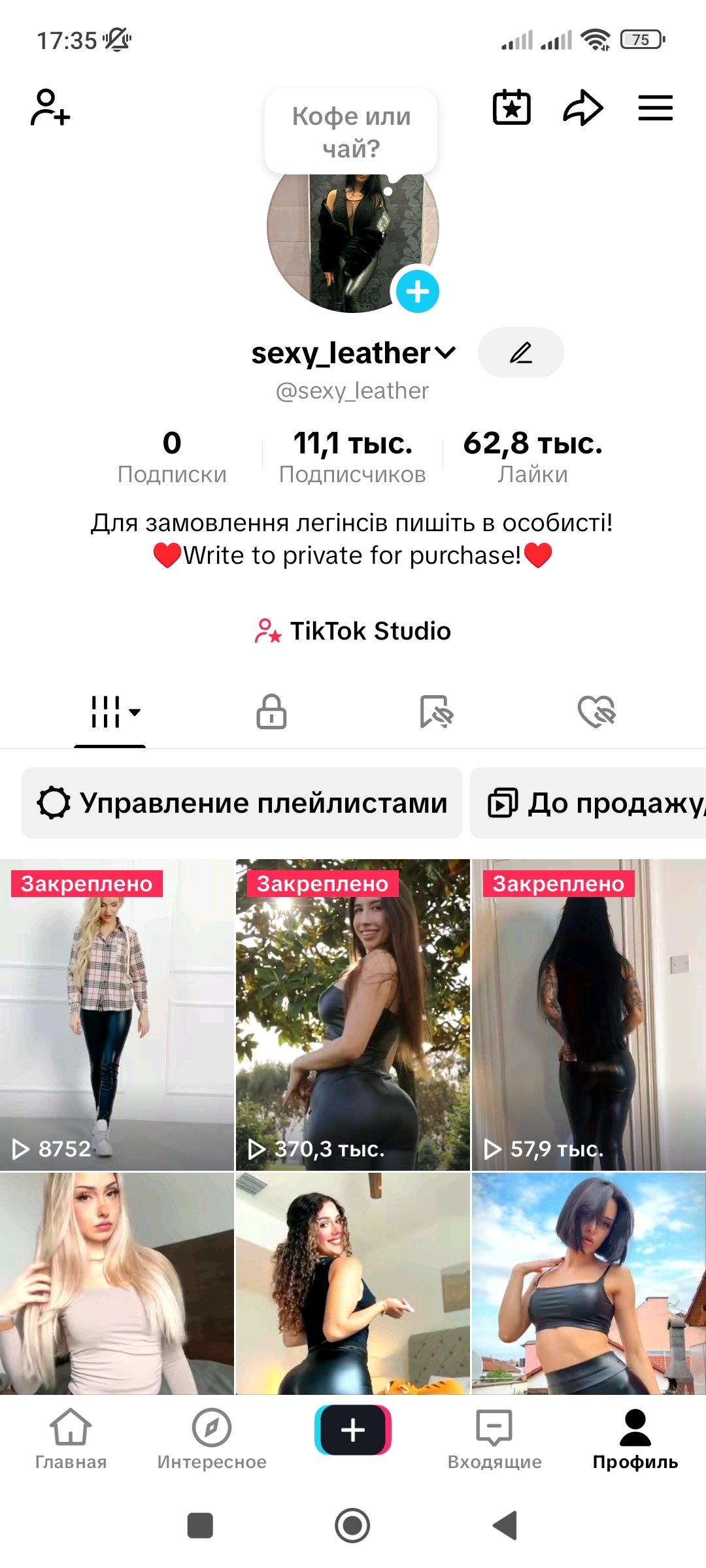The height and width of the screenshot is (1568, 706).
Task: Open the pinned video with 8752 views
Action: pyautogui.click(x=117, y=1014)
